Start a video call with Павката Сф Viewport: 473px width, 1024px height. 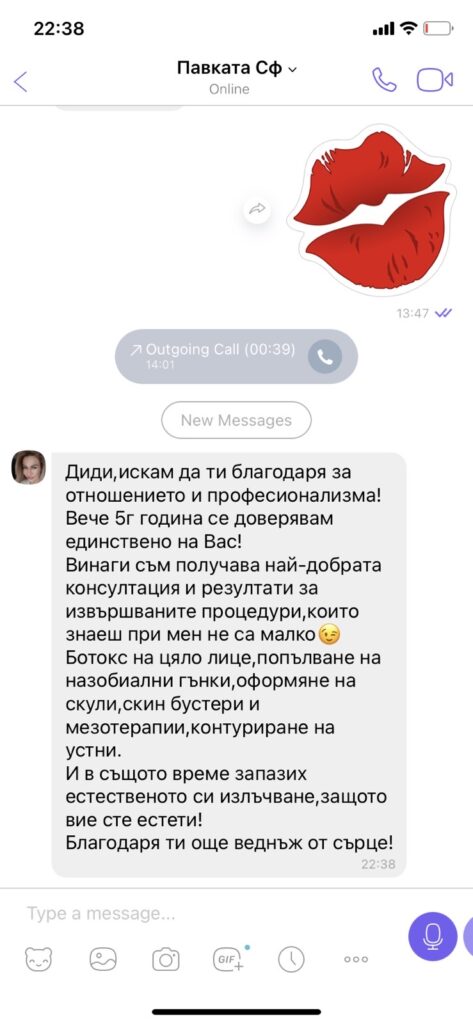pos(435,80)
